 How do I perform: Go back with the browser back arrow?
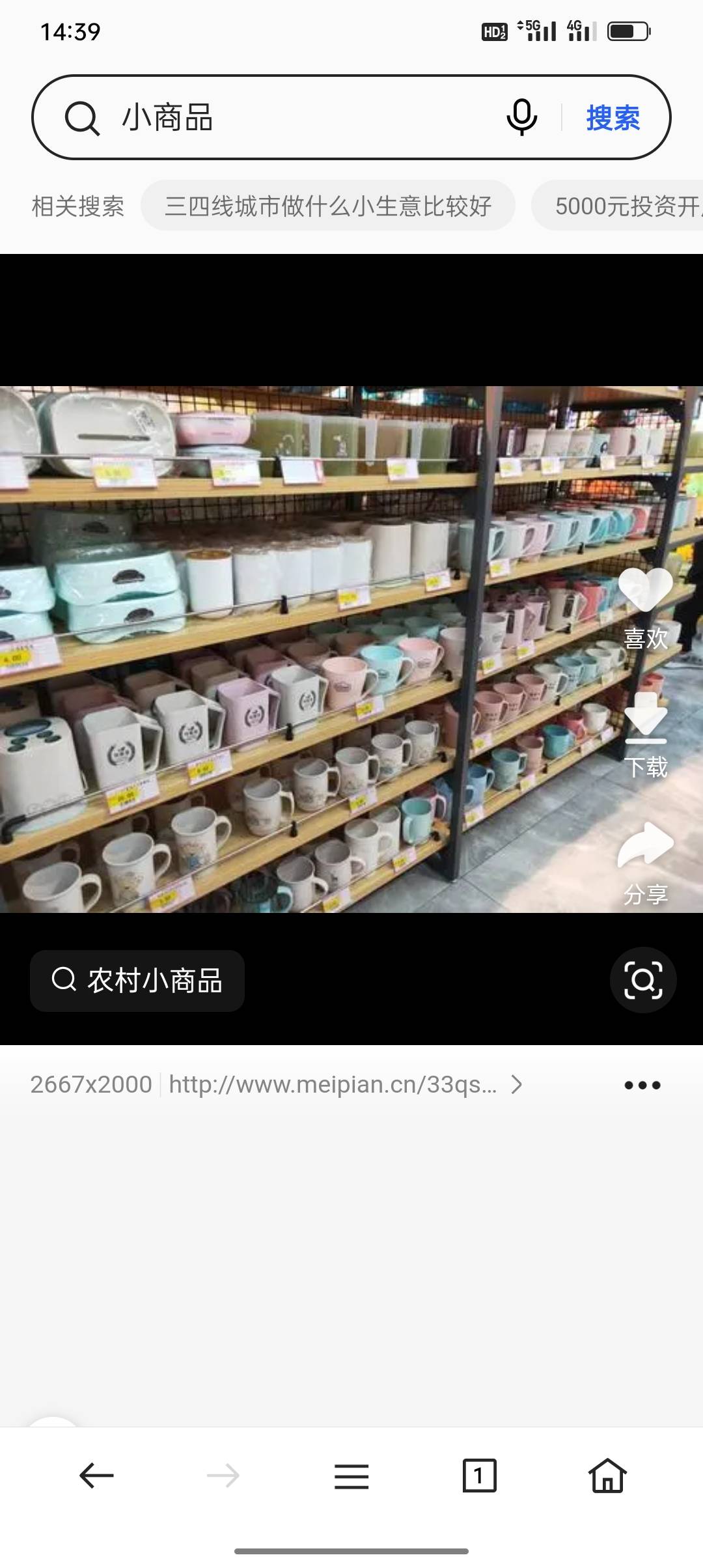tap(96, 1476)
